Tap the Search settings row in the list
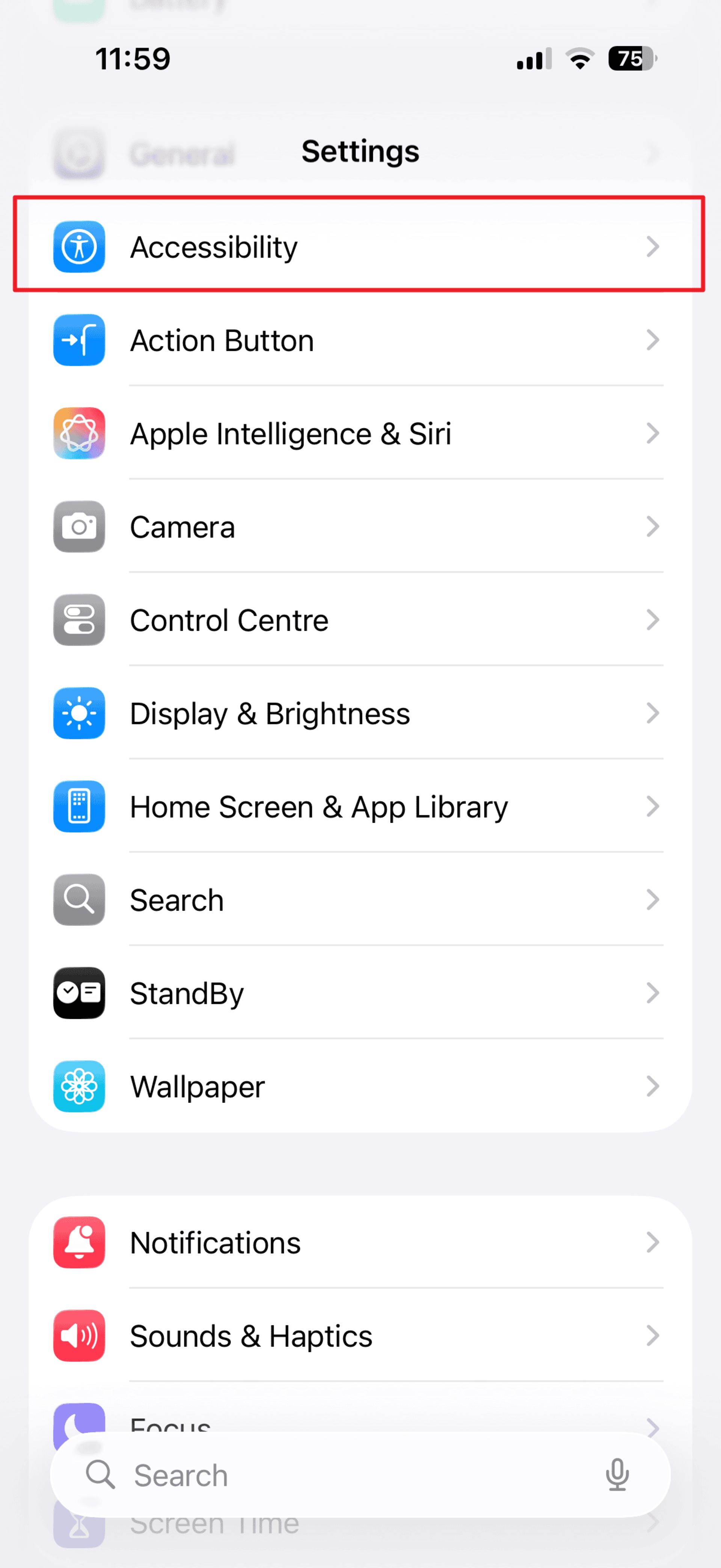The height and width of the screenshot is (1568, 721). (359, 900)
